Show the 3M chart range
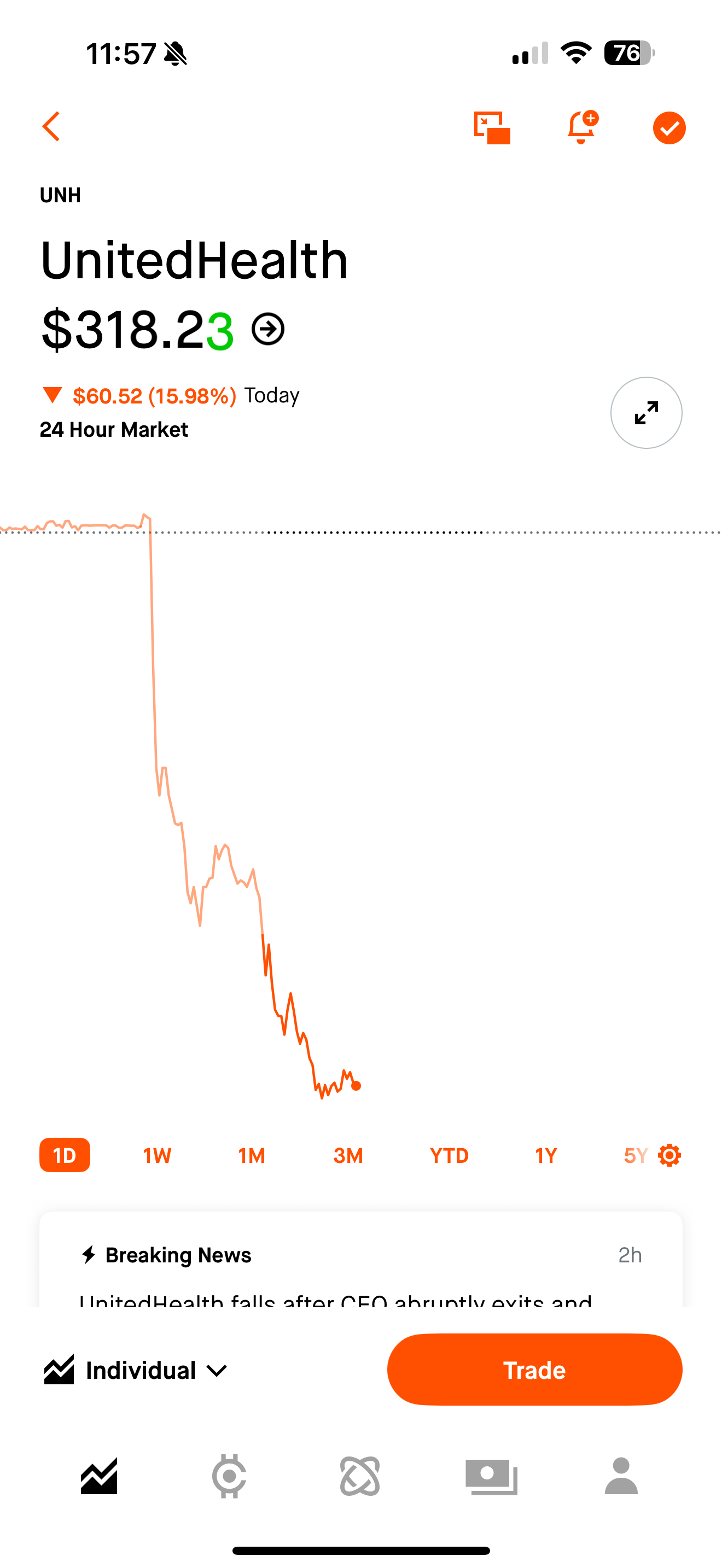The height and width of the screenshot is (1568, 722). (348, 1155)
